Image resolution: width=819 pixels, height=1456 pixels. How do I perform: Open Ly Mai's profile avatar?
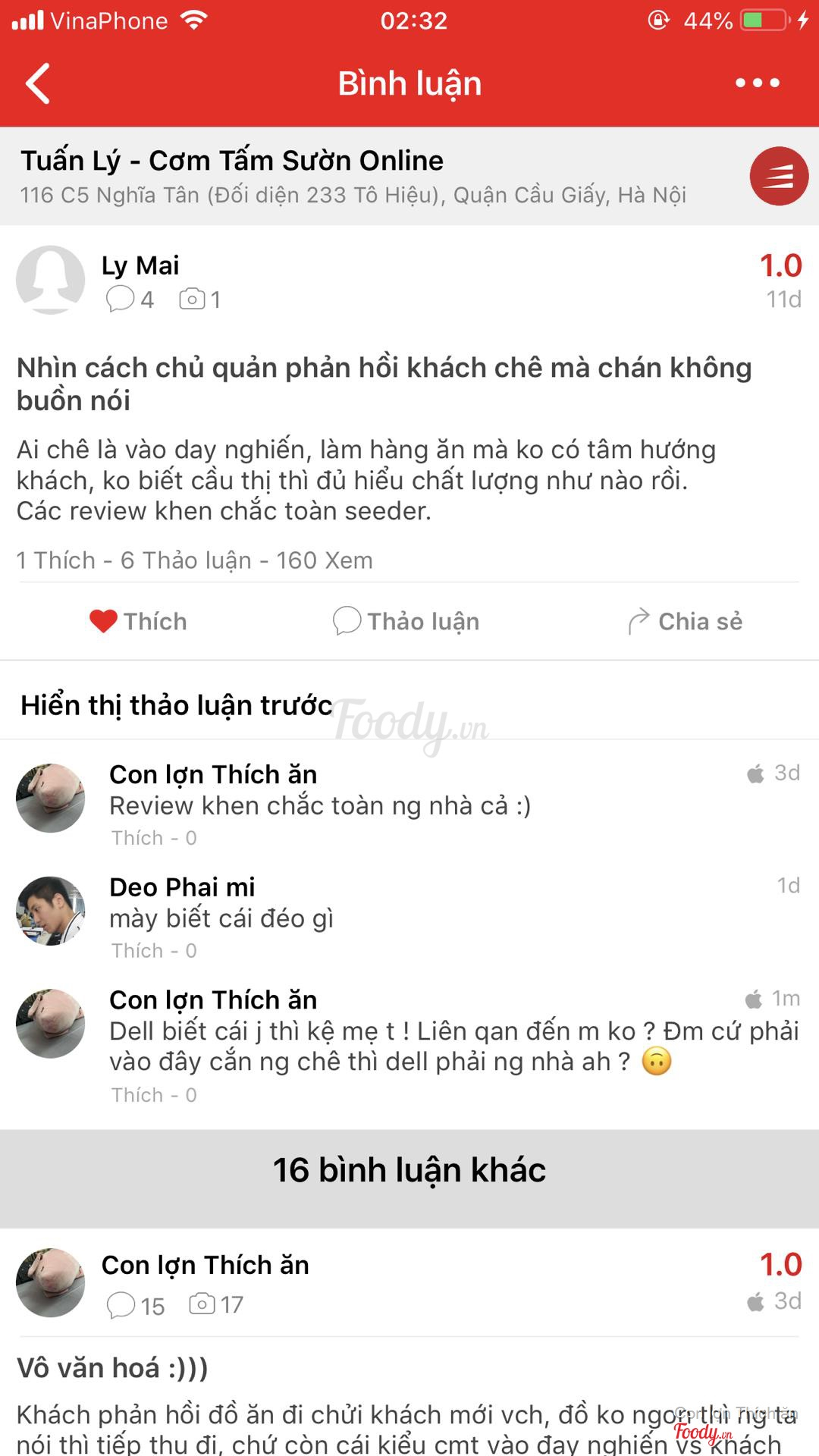tap(50, 279)
